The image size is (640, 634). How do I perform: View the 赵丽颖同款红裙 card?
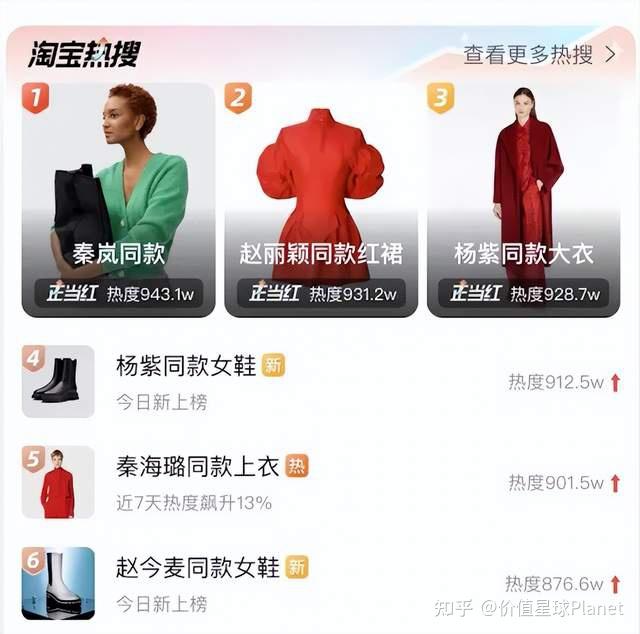click(x=320, y=200)
